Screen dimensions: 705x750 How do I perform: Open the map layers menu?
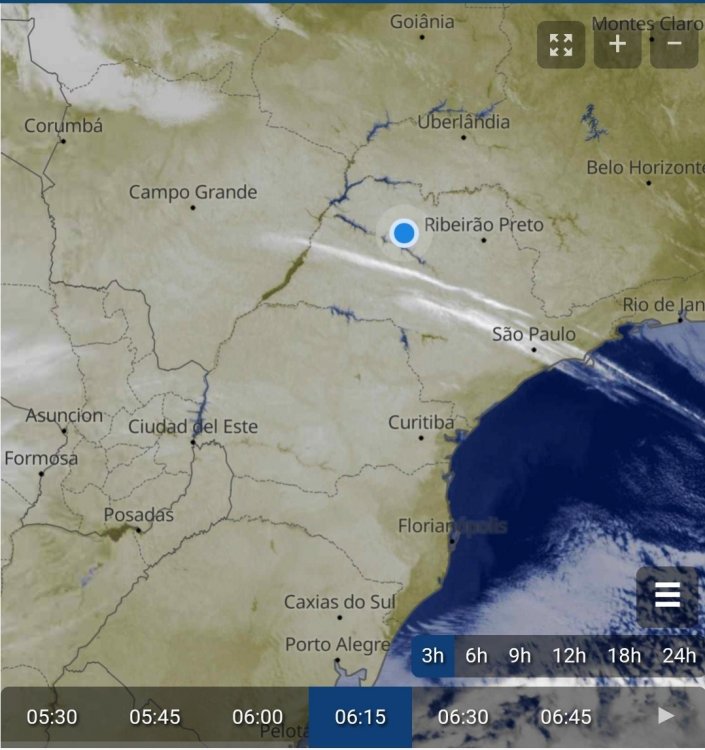coord(667,596)
